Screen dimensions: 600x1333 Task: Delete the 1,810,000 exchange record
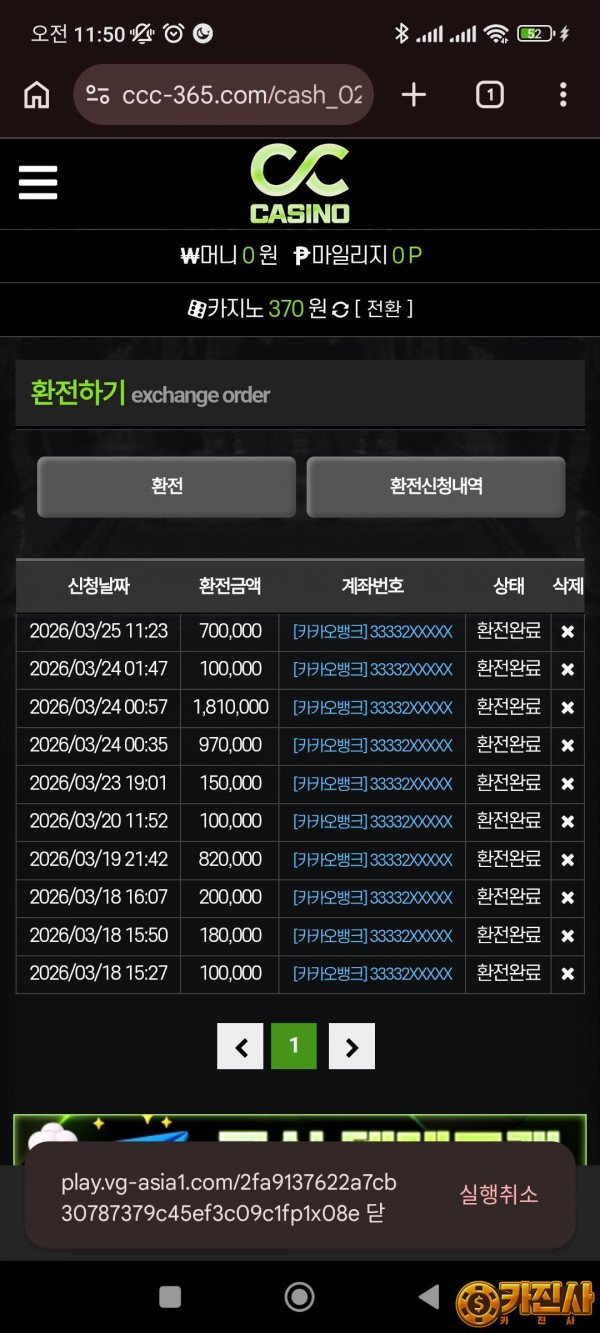point(567,708)
